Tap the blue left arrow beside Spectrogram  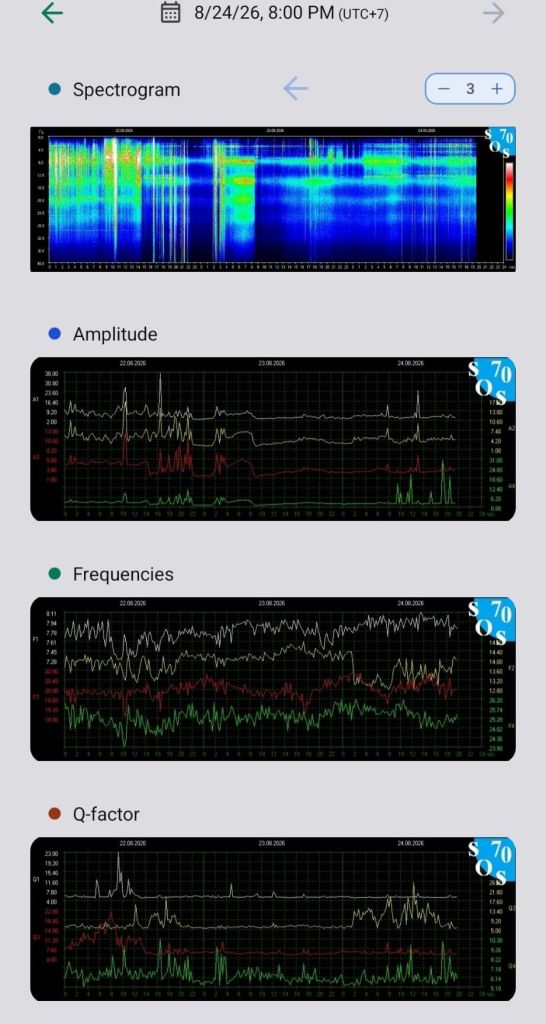tap(295, 89)
